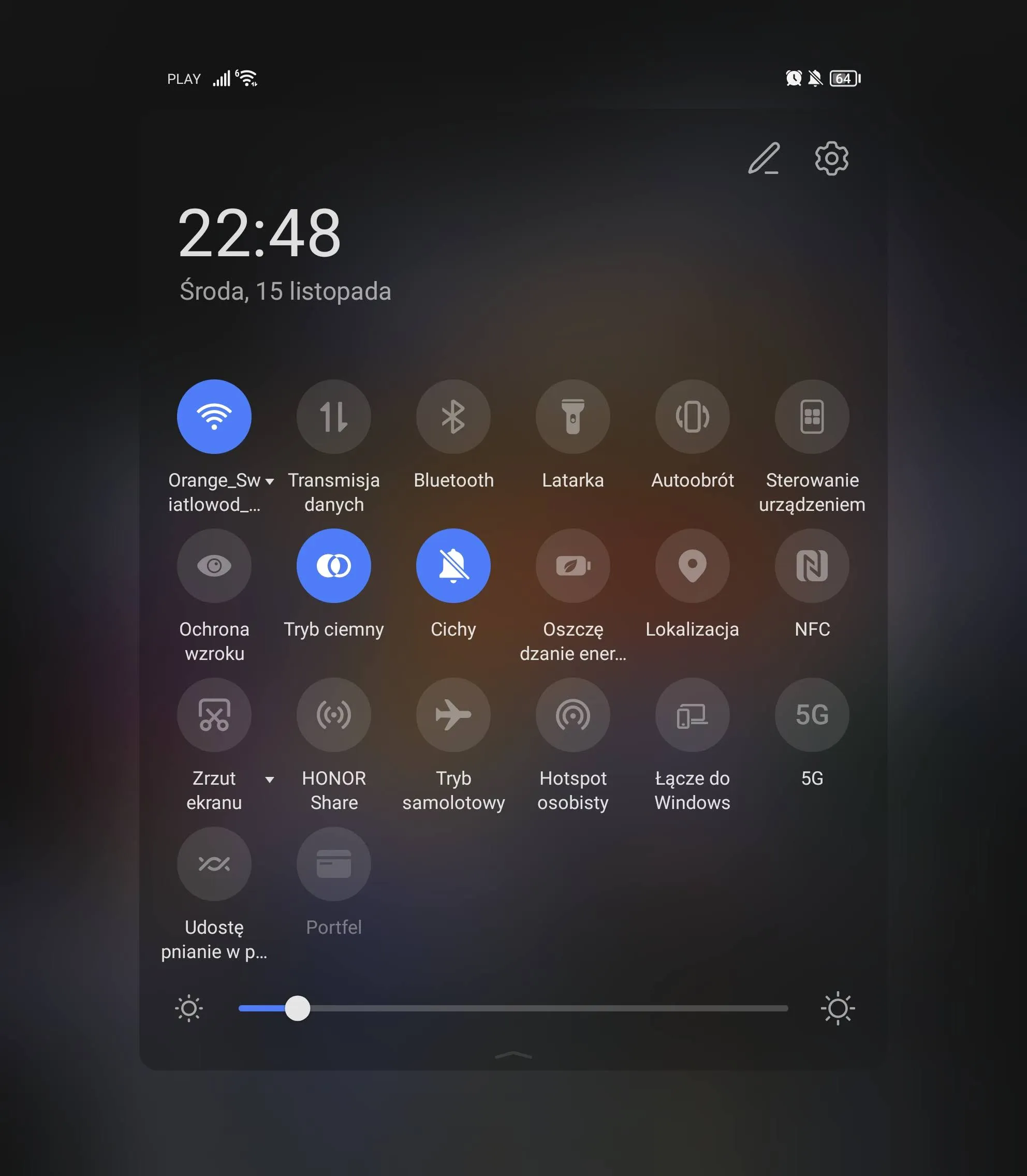Open Sterowanie urządzeniem device control
Image resolution: width=1027 pixels, height=1176 pixels.
coord(812,417)
